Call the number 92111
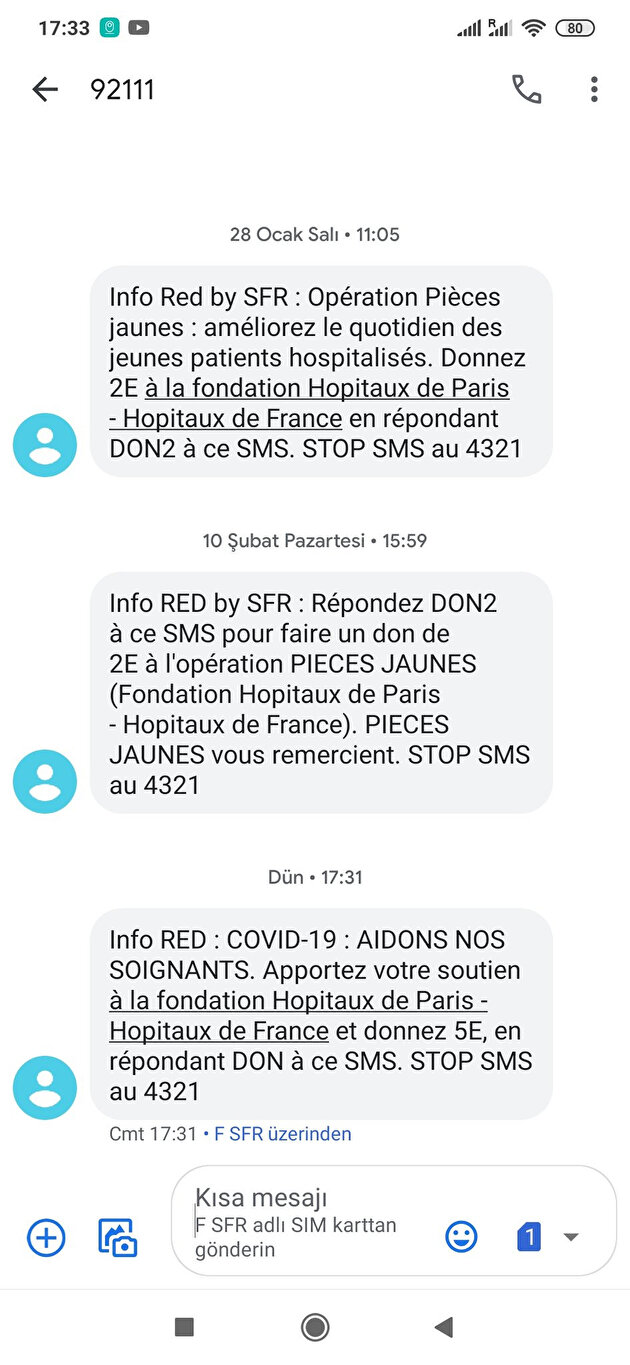The image size is (630, 1365). point(526,90)
